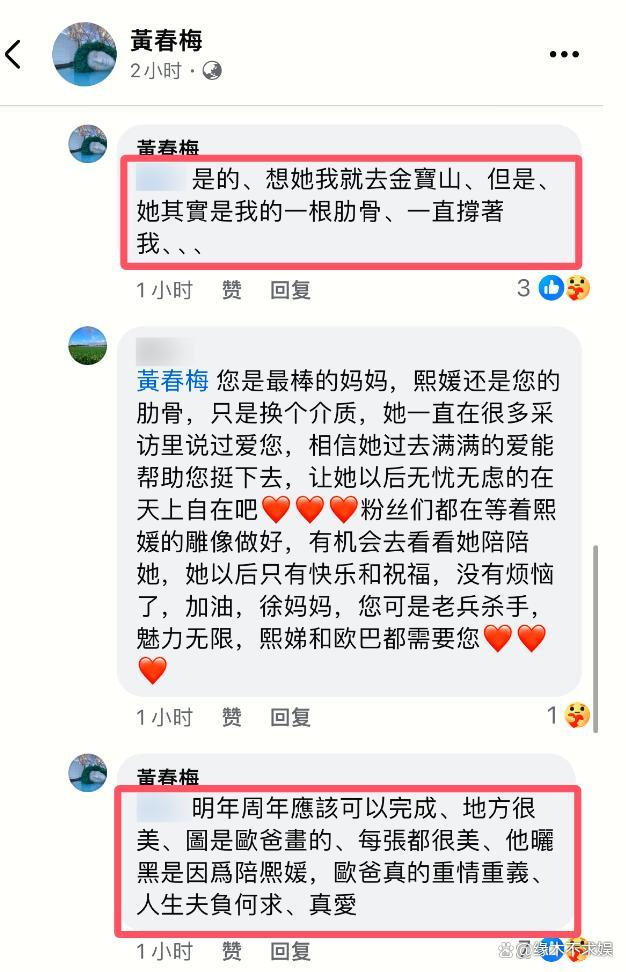The height and width of the screenshot is (972, 626).
Task: Go back using the top-left arrow
Action: (x=14, y=53)
